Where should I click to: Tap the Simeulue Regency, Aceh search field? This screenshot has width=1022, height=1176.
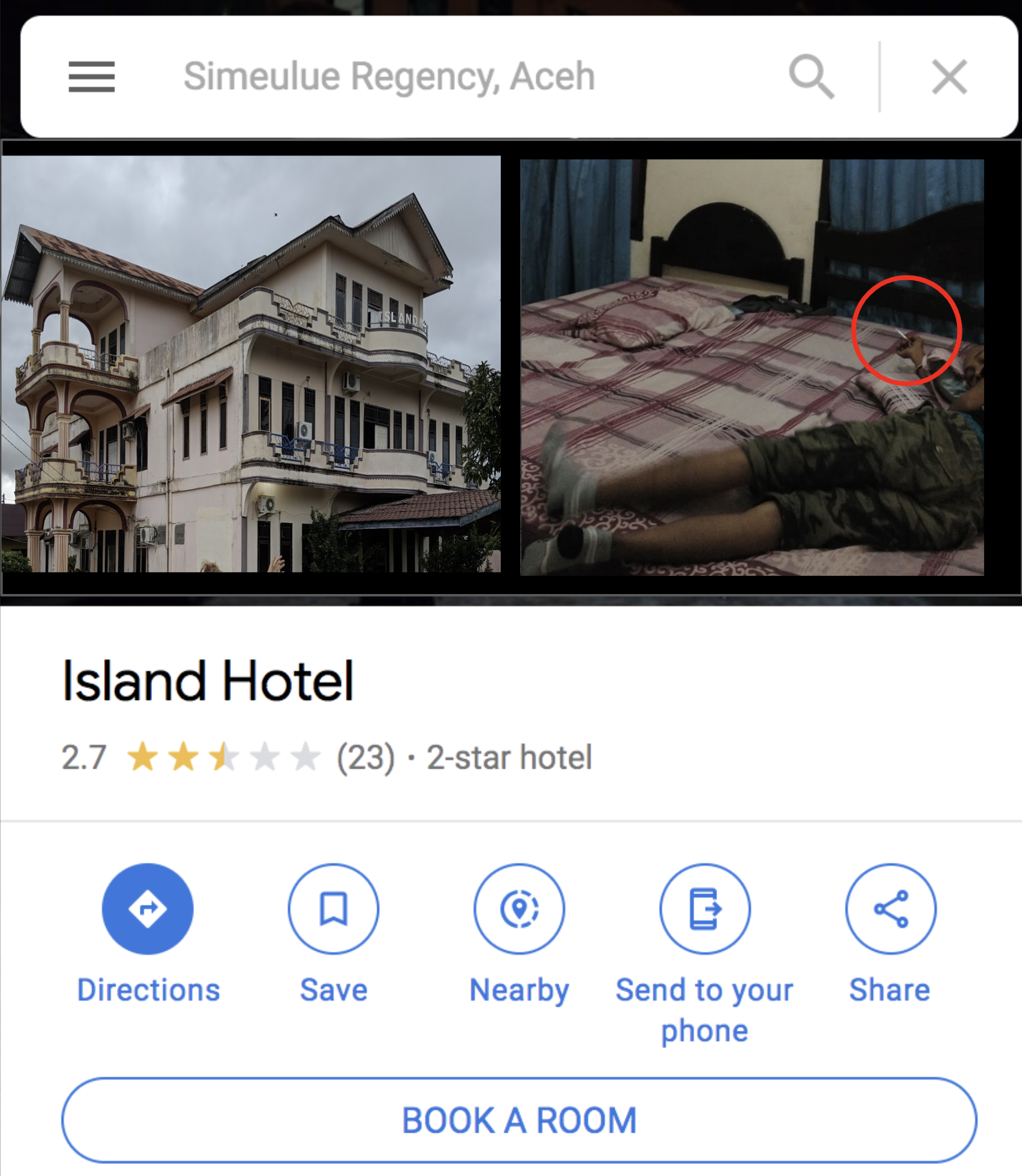(389, 76)
